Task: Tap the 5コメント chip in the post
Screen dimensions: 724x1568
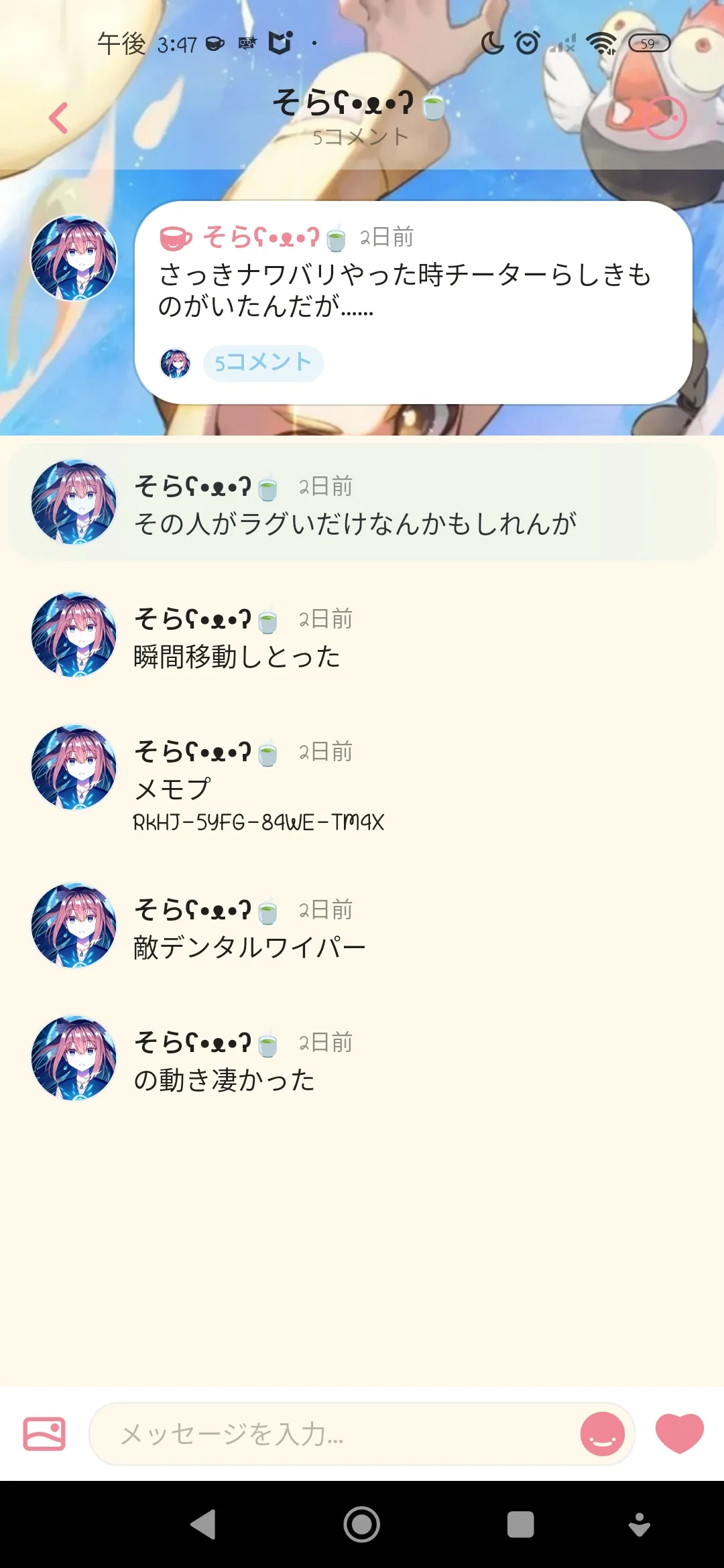Action: pos(263,363)
